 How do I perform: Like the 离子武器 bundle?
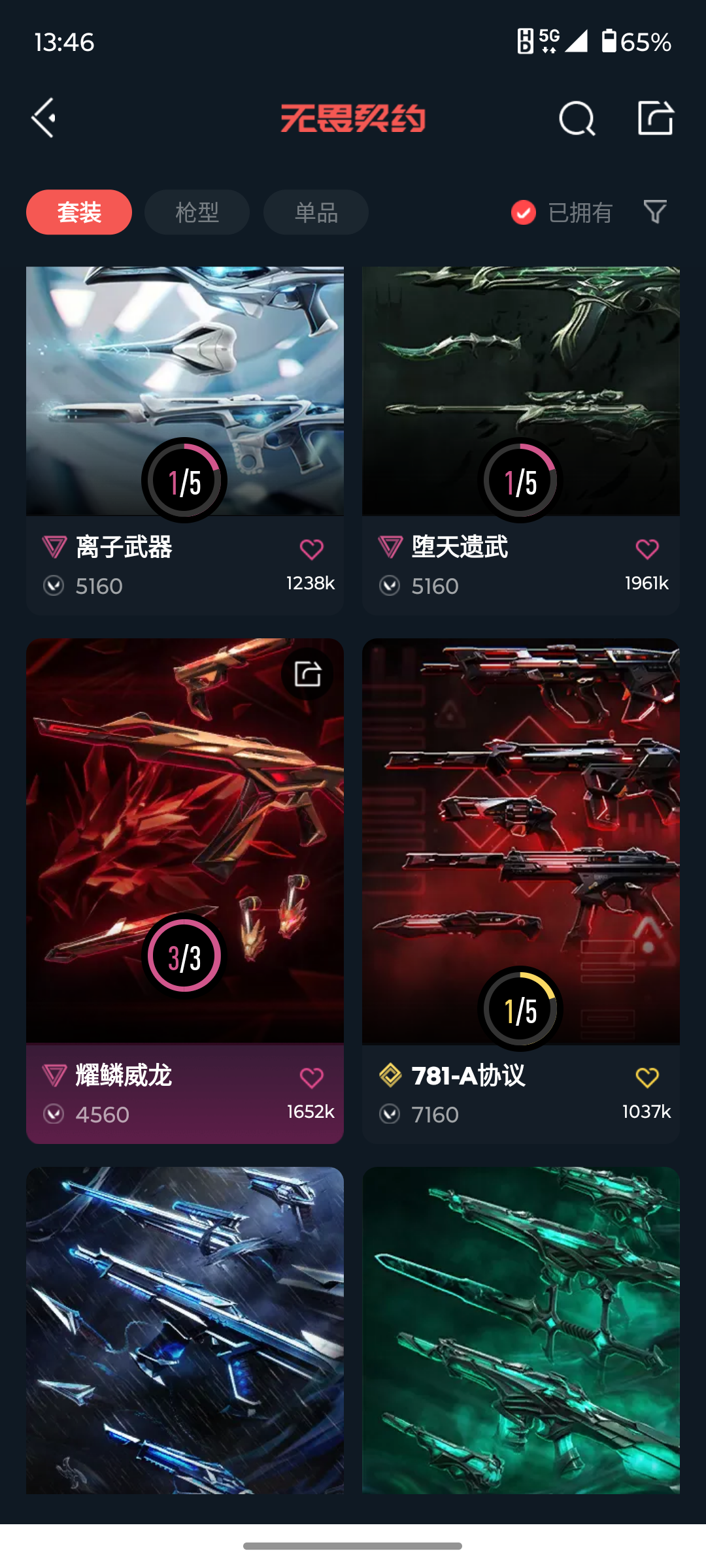311,549
